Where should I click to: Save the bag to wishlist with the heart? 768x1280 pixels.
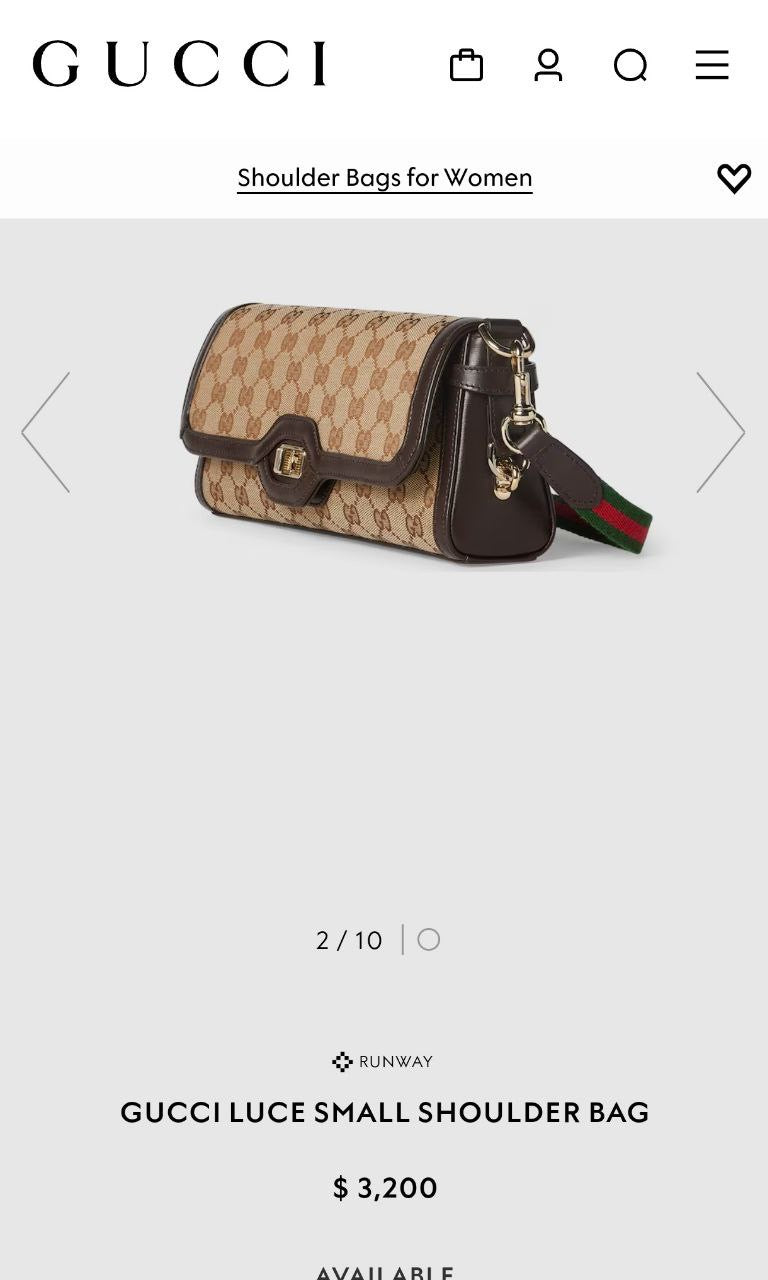click(x=734, y=178)
